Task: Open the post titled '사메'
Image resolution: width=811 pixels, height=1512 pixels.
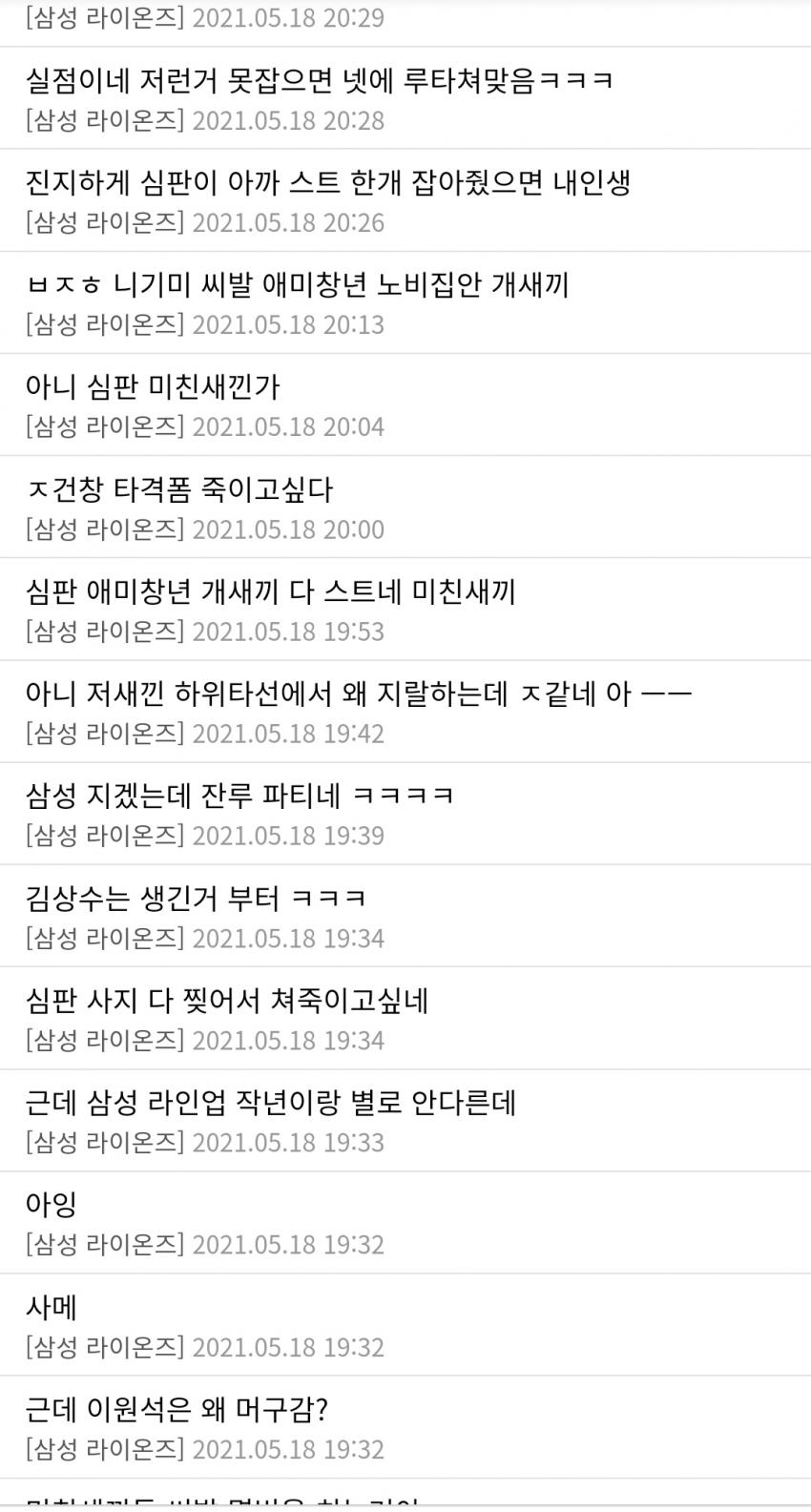Action: point(52,1307)
